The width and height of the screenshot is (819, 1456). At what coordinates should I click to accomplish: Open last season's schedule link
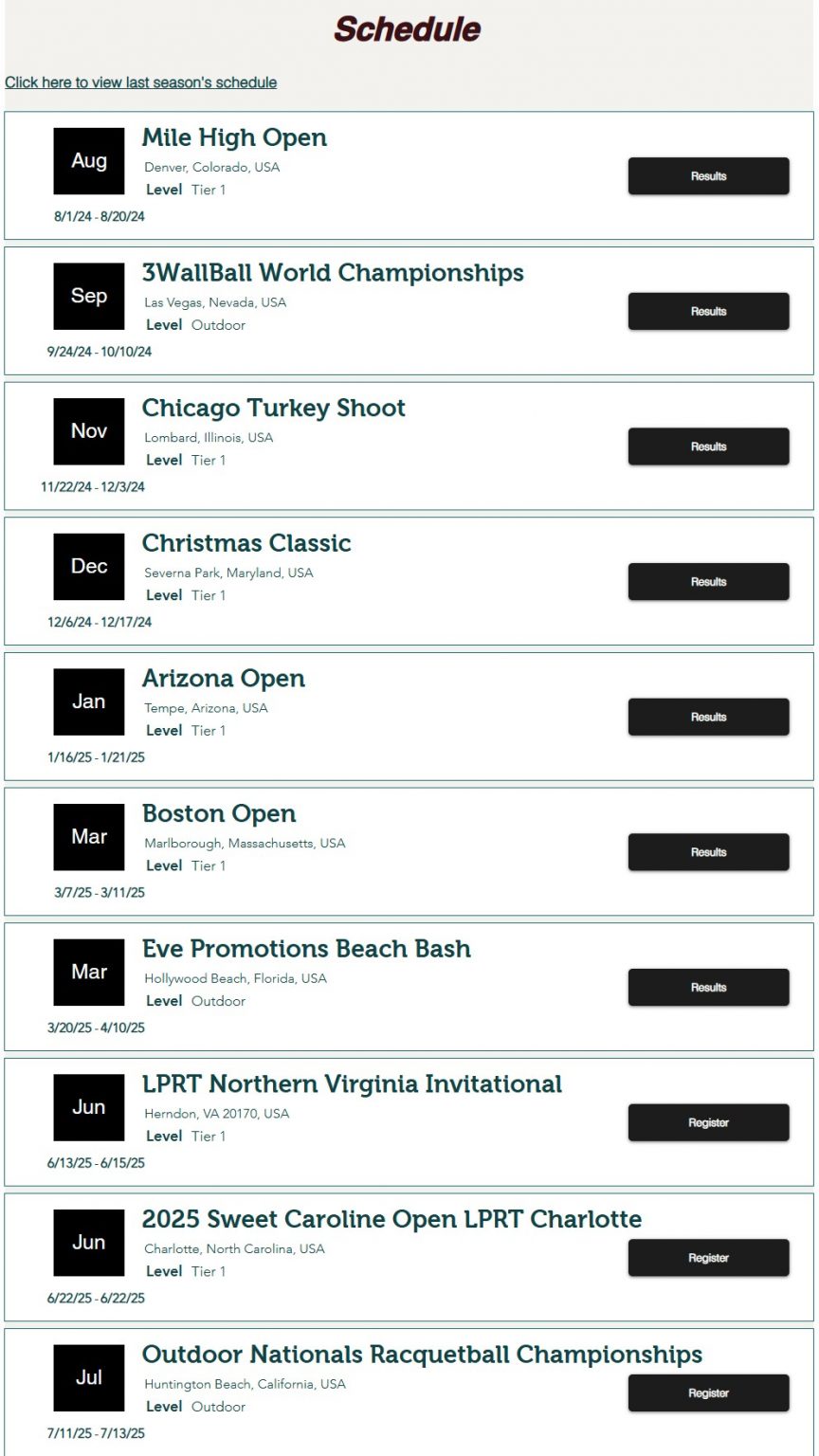point(139,82)
